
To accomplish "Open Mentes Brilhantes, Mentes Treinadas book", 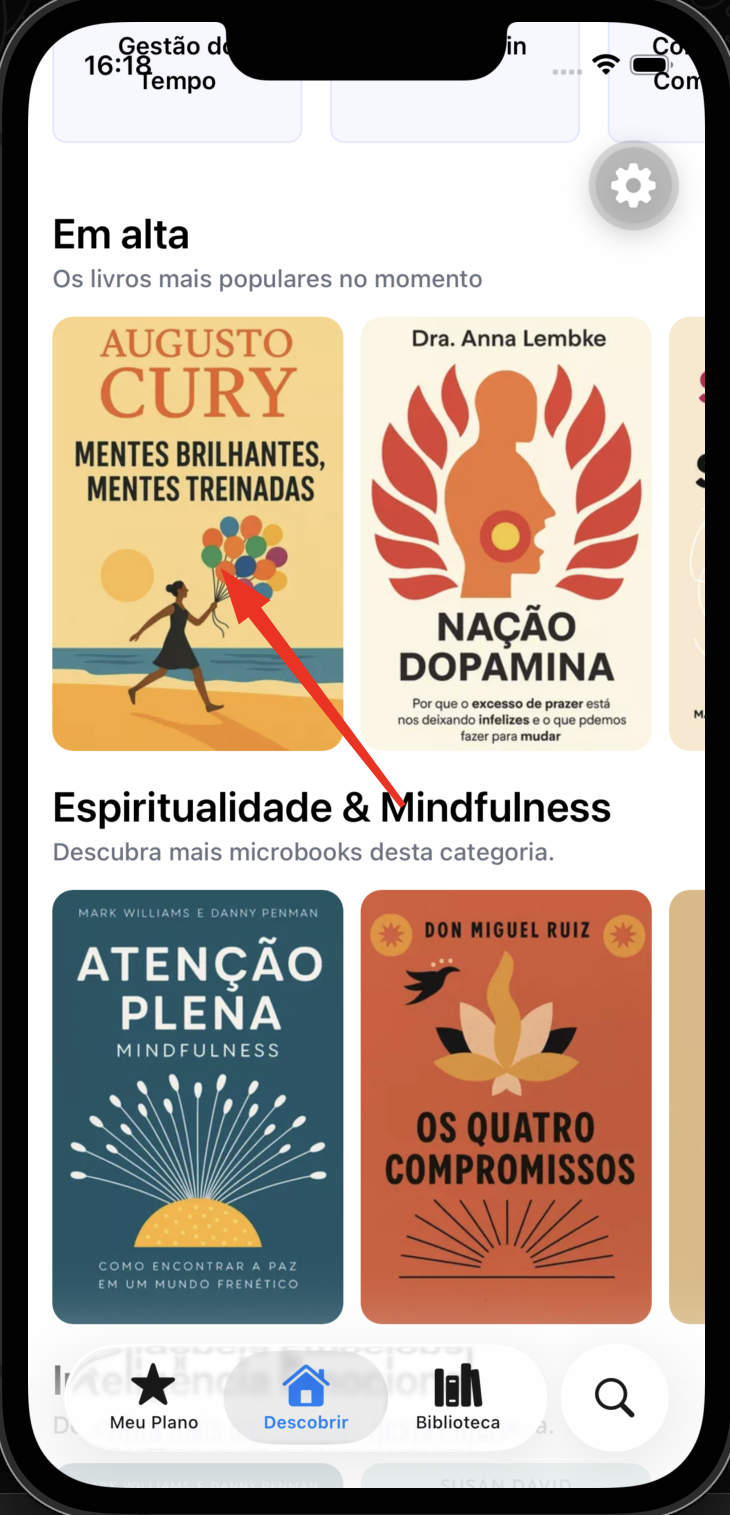I will click(x=197, y=533).
